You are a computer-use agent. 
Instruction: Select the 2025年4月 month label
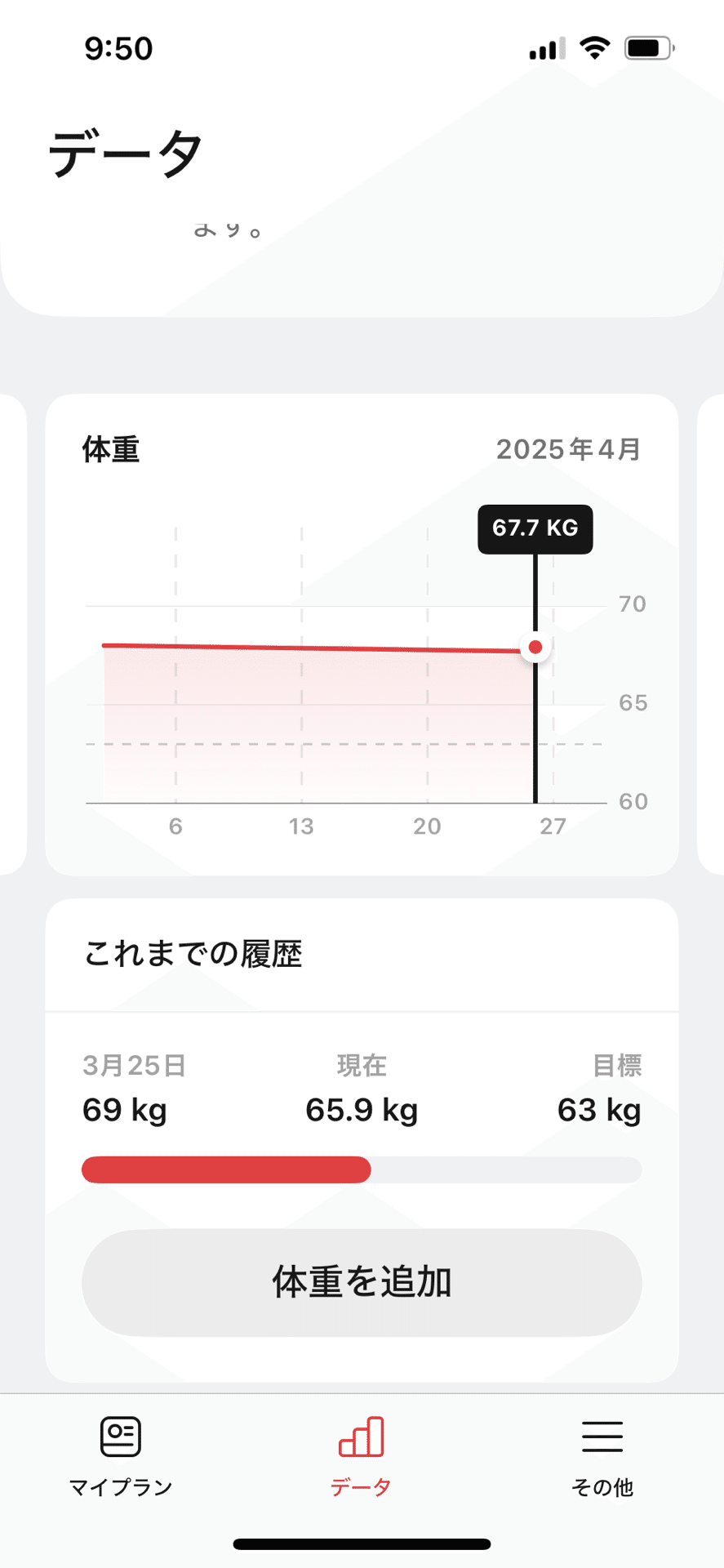568,449
